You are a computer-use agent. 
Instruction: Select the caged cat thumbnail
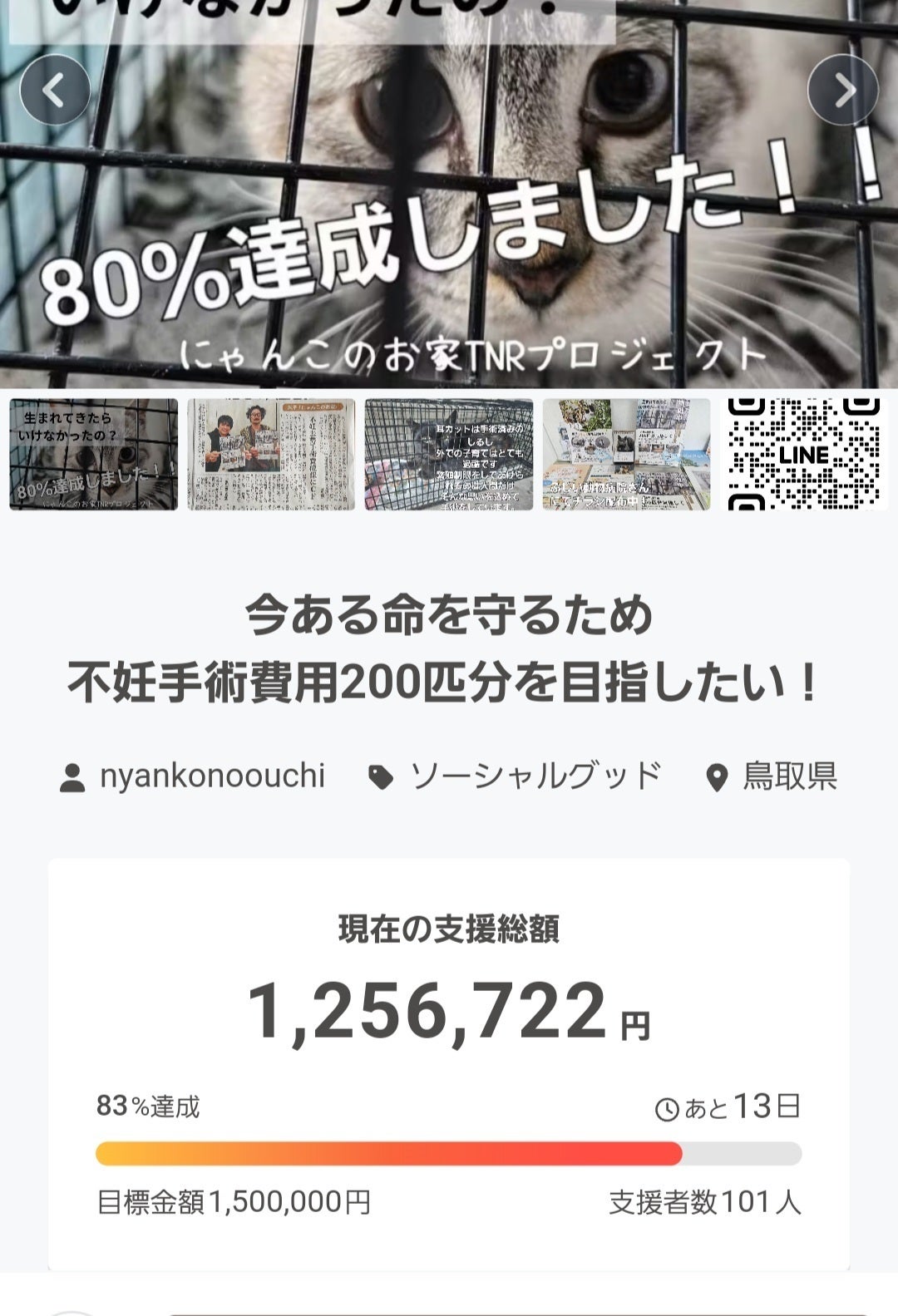click(449, 454)
